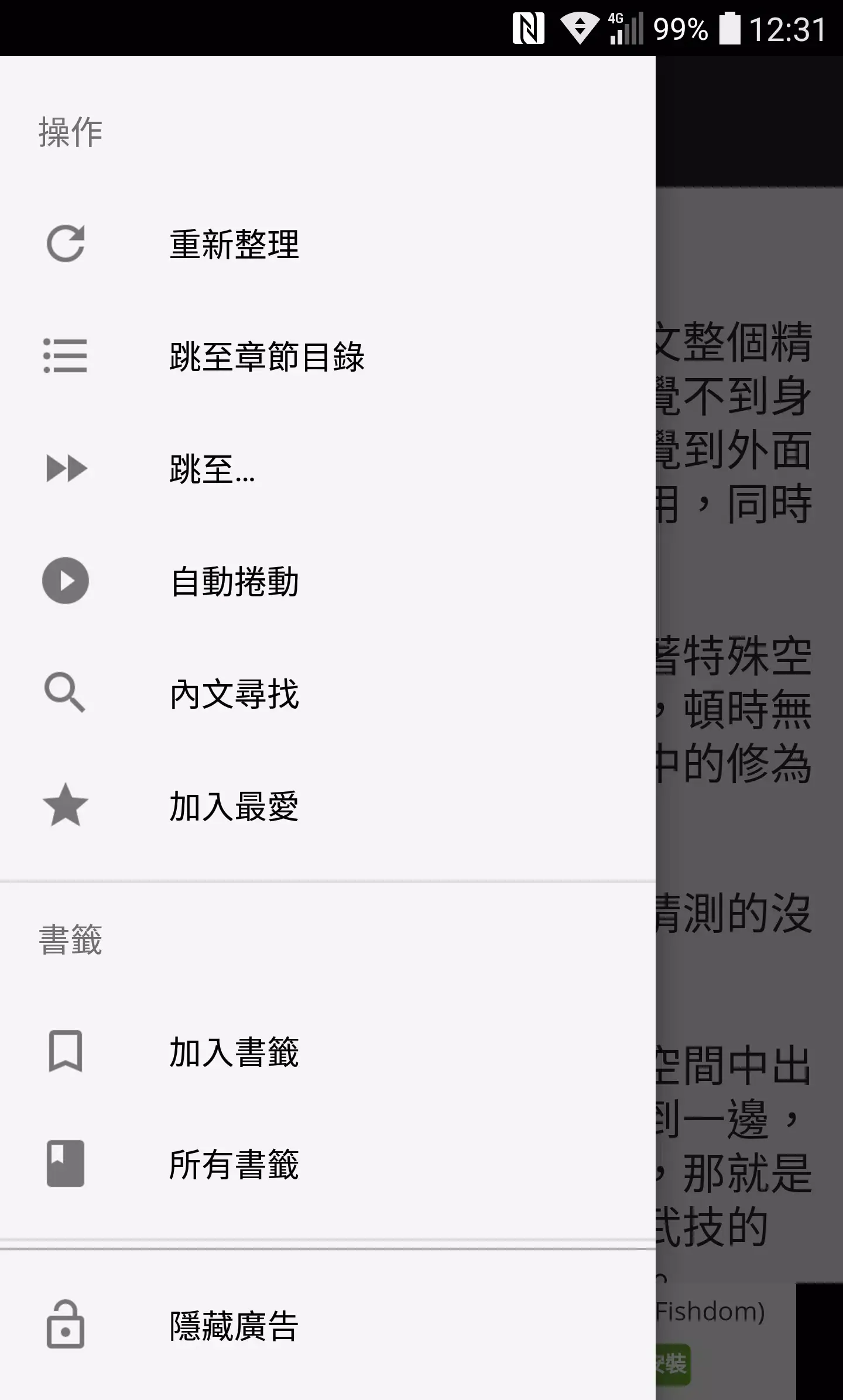Image resolution: width=843 pixels, height=1400 pixels.
Task: Select 重新整理 from the menu
Action: (234, 245)
